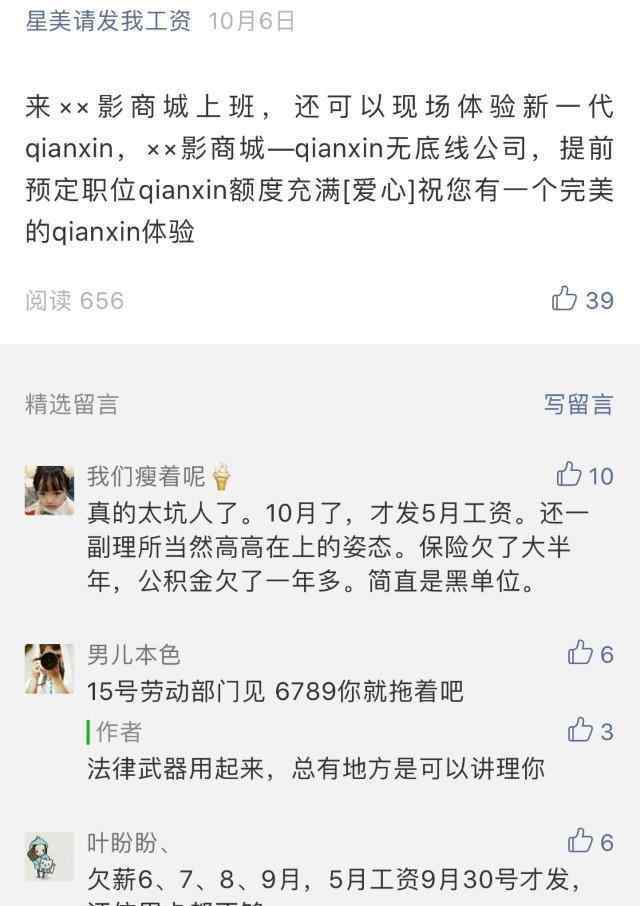
Task: Like the comment by 我们瘦着呢
Action: [570, 474]
